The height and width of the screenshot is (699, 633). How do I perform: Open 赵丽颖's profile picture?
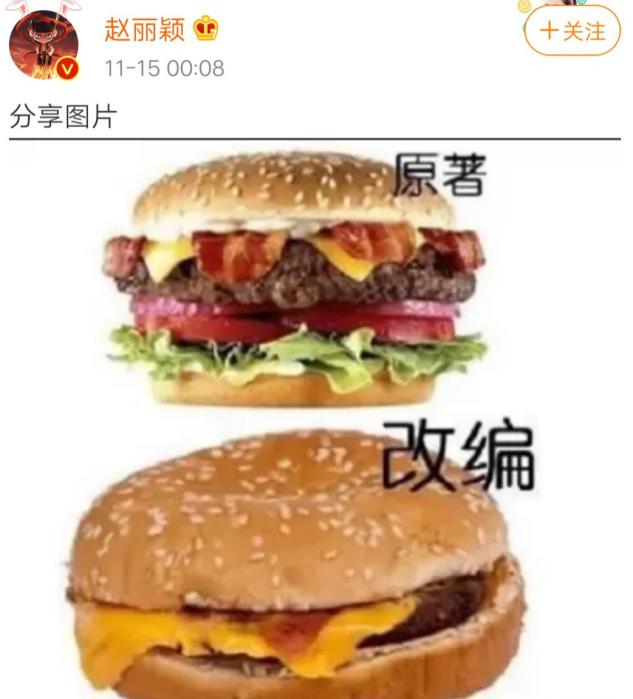43,45
